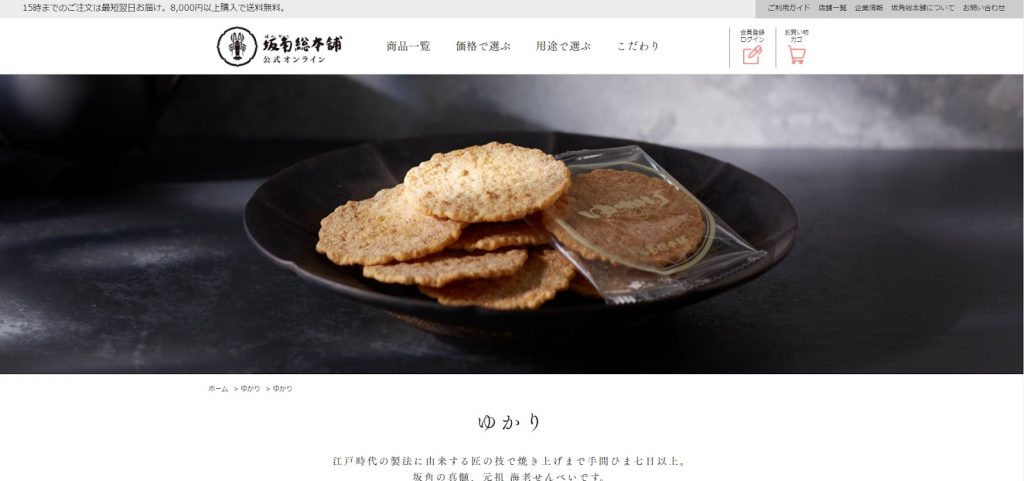The height and width of the screenshot is (481, 1024).
Task: Open お問い合わせ contact link
Action: 984,8
